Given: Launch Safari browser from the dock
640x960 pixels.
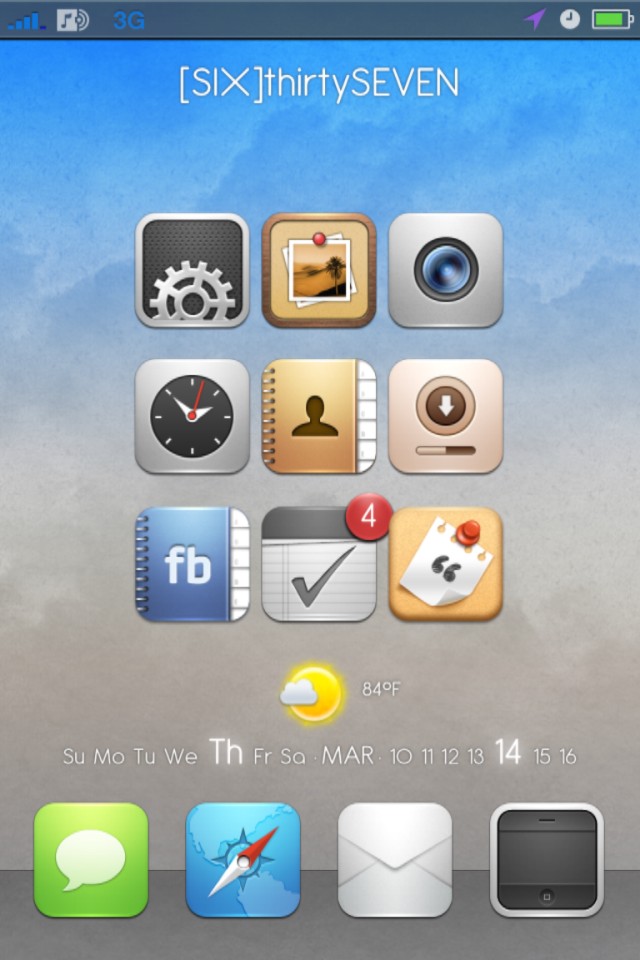Looking at the screenshot, I should pyautogui.click(x=243, y=860).
